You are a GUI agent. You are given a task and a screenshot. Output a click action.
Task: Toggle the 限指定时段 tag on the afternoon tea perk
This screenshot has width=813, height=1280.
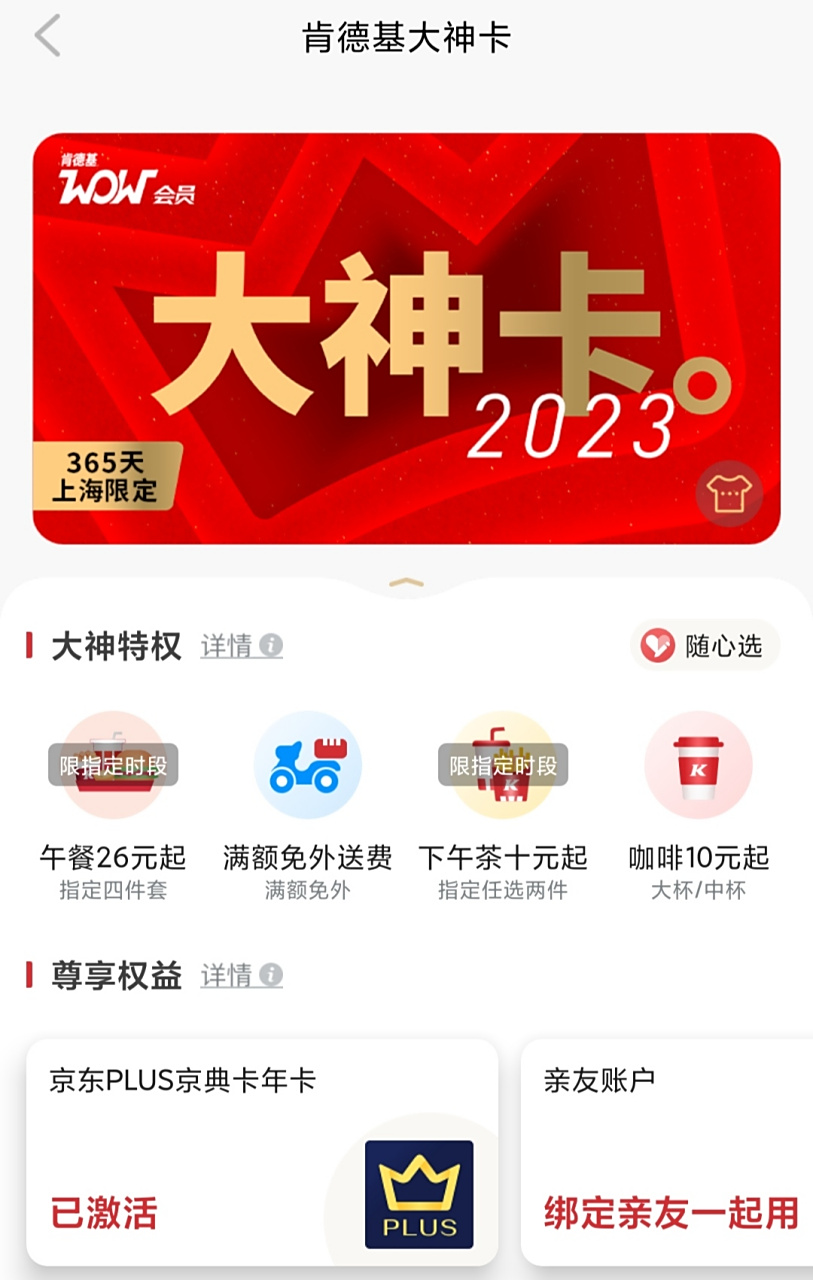pos(502,764)
